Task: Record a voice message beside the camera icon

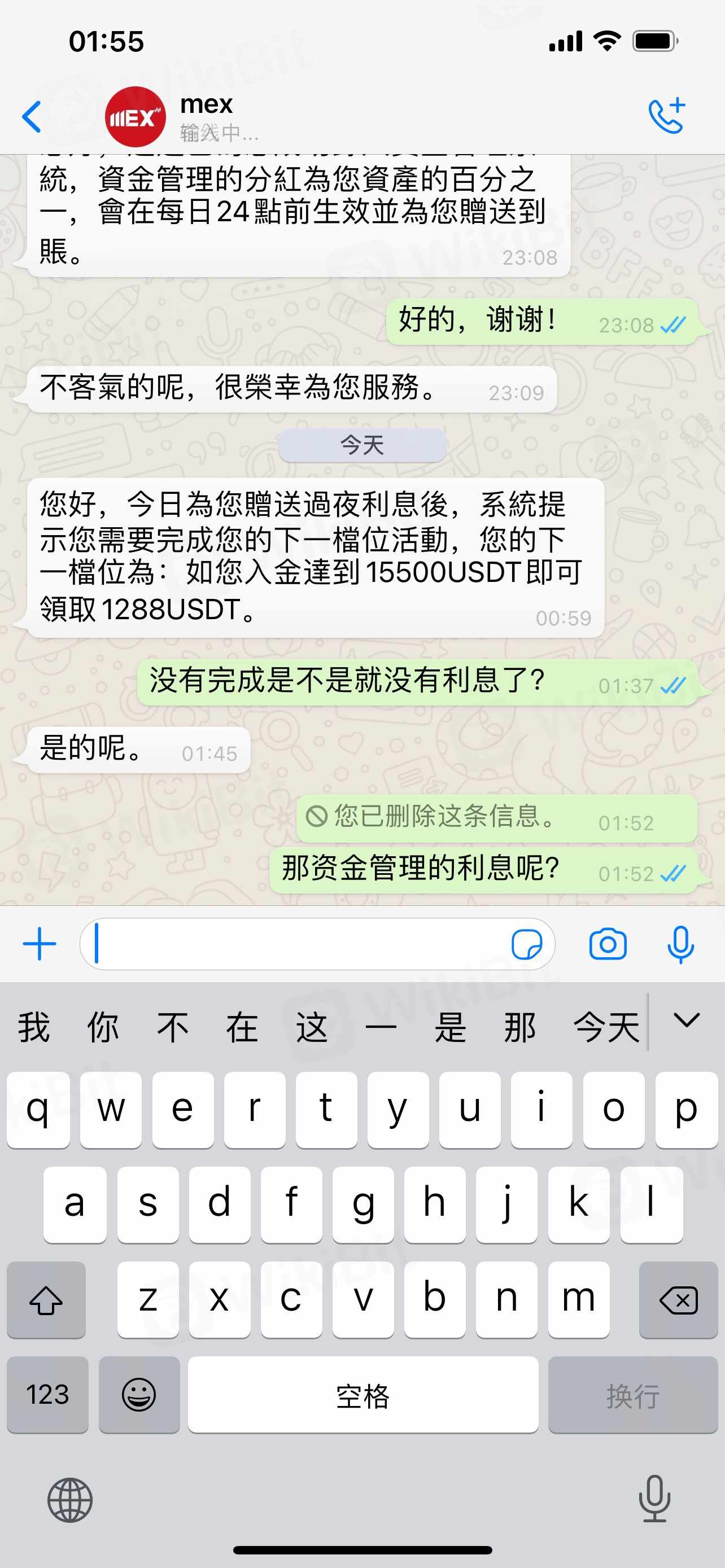Action: [x=680, y=944]
